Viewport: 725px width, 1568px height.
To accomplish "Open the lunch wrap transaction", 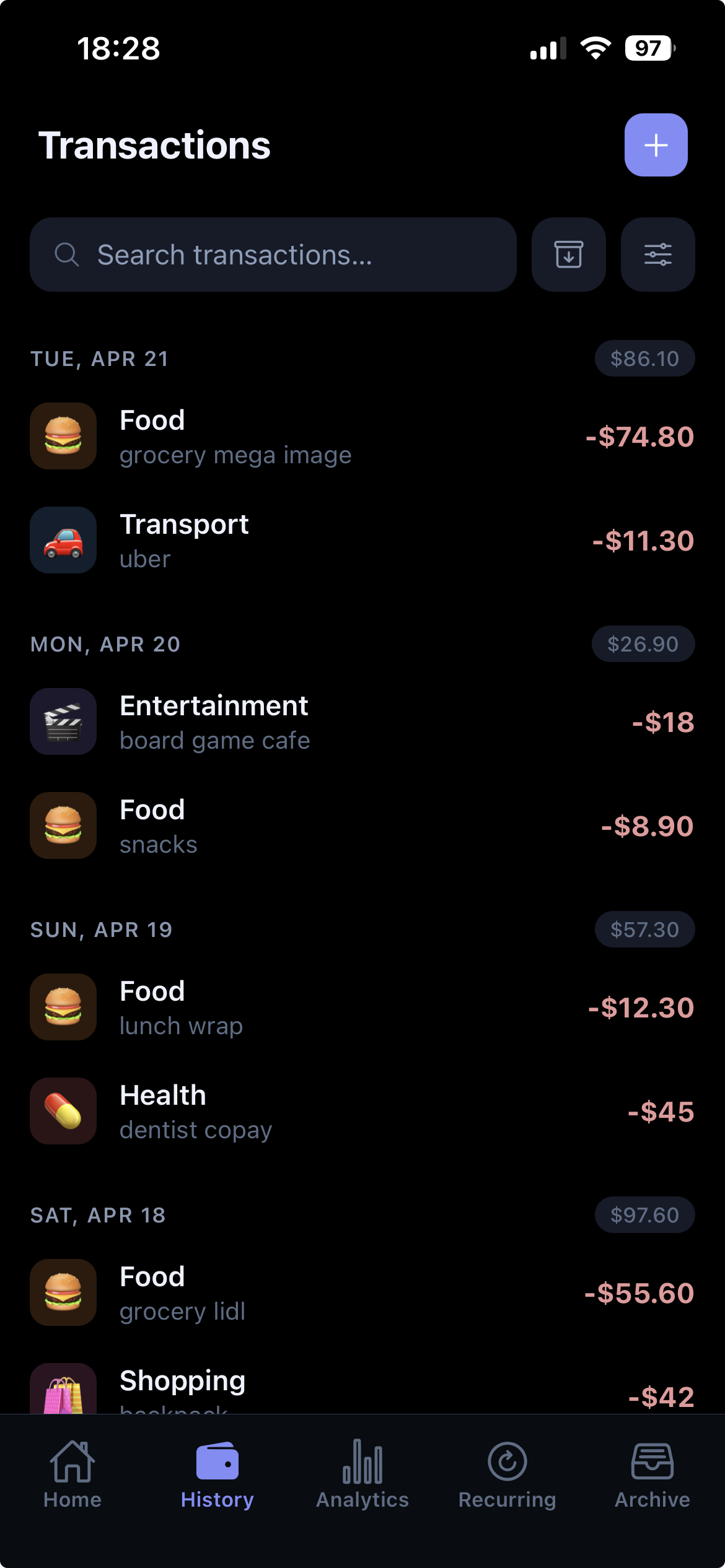I will (x=362, y=1008).
